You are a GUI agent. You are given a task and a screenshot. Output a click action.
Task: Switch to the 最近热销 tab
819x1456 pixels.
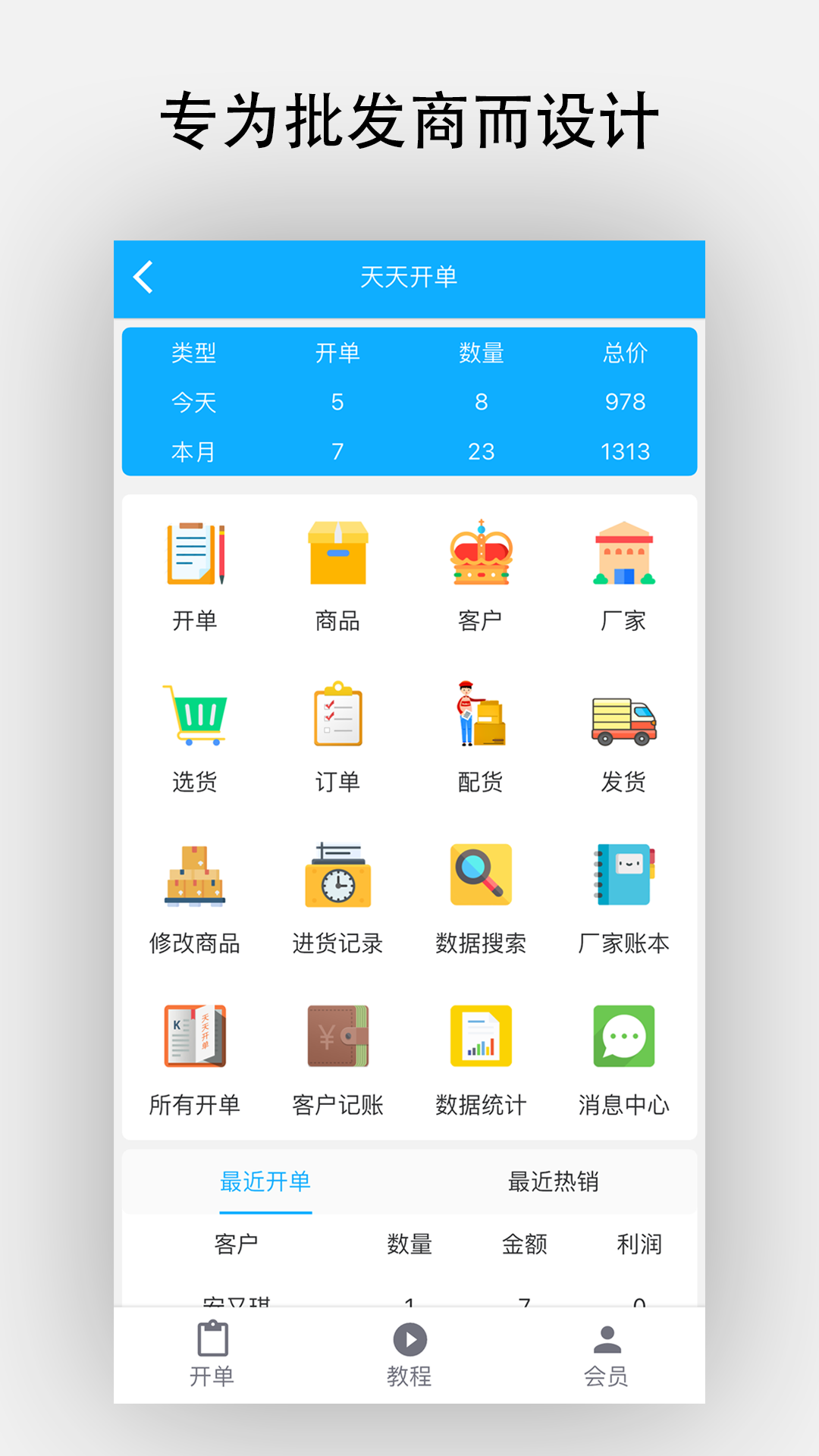pyautogui.click(x=552, y=1182)
